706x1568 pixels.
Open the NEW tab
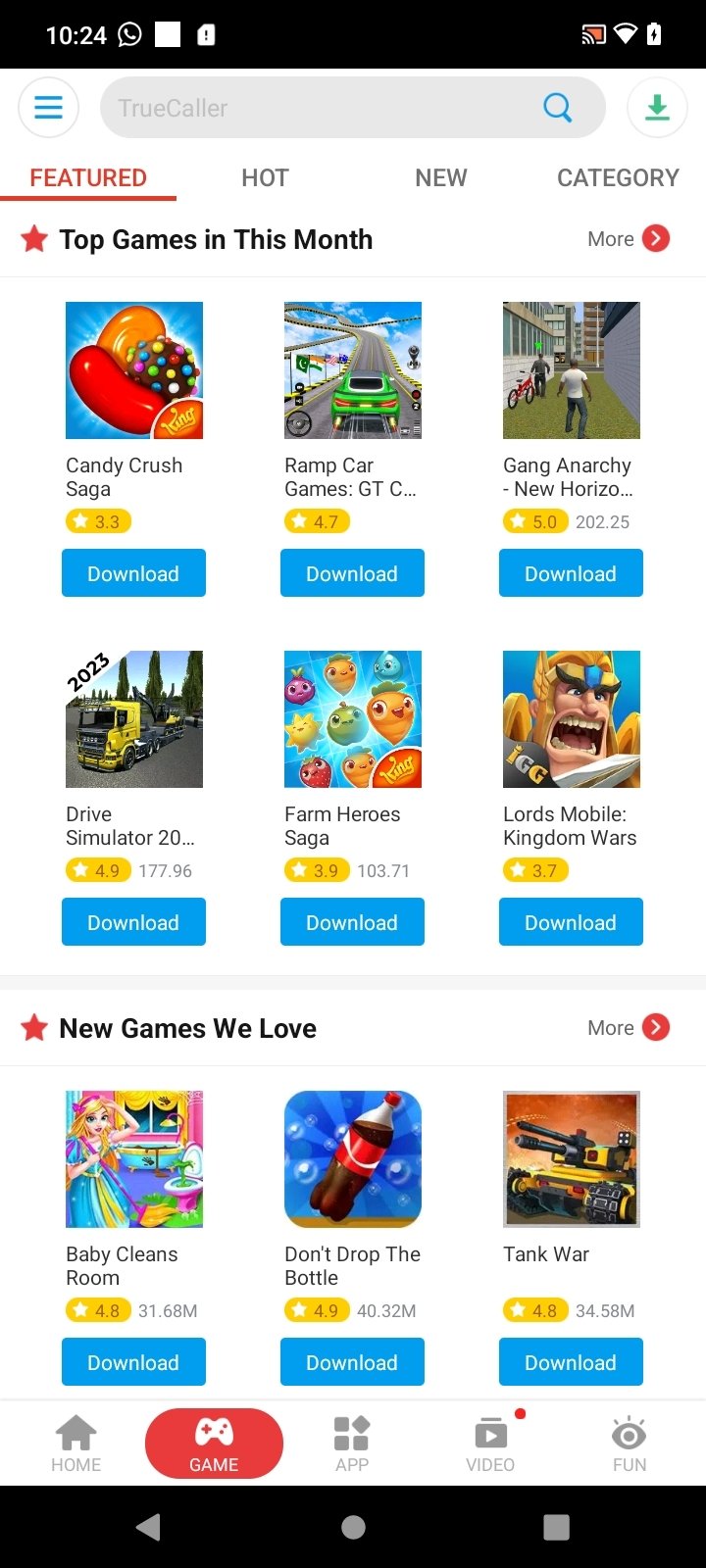(x=441, y=177)
